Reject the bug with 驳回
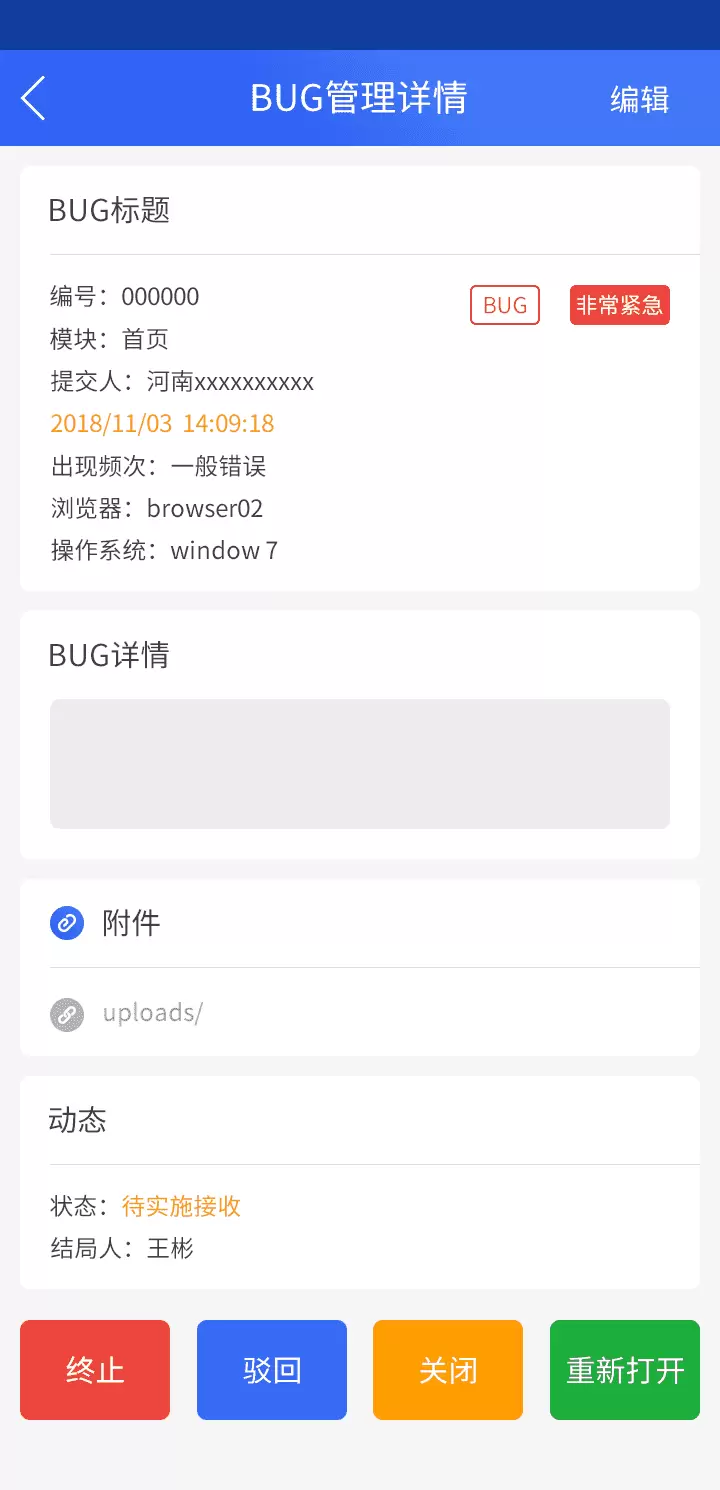The height and width of the screenshot is (1490, 720). pos(272,1370)
